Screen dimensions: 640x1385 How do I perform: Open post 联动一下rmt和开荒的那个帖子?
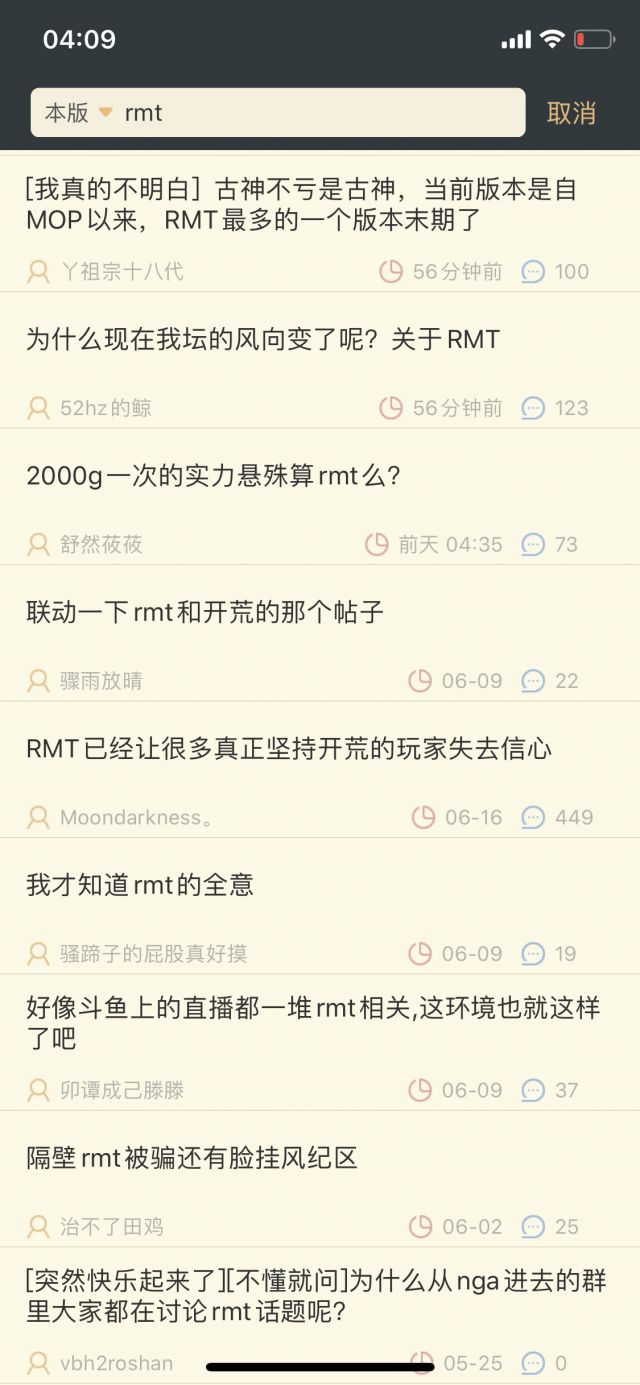coord(205,612)
